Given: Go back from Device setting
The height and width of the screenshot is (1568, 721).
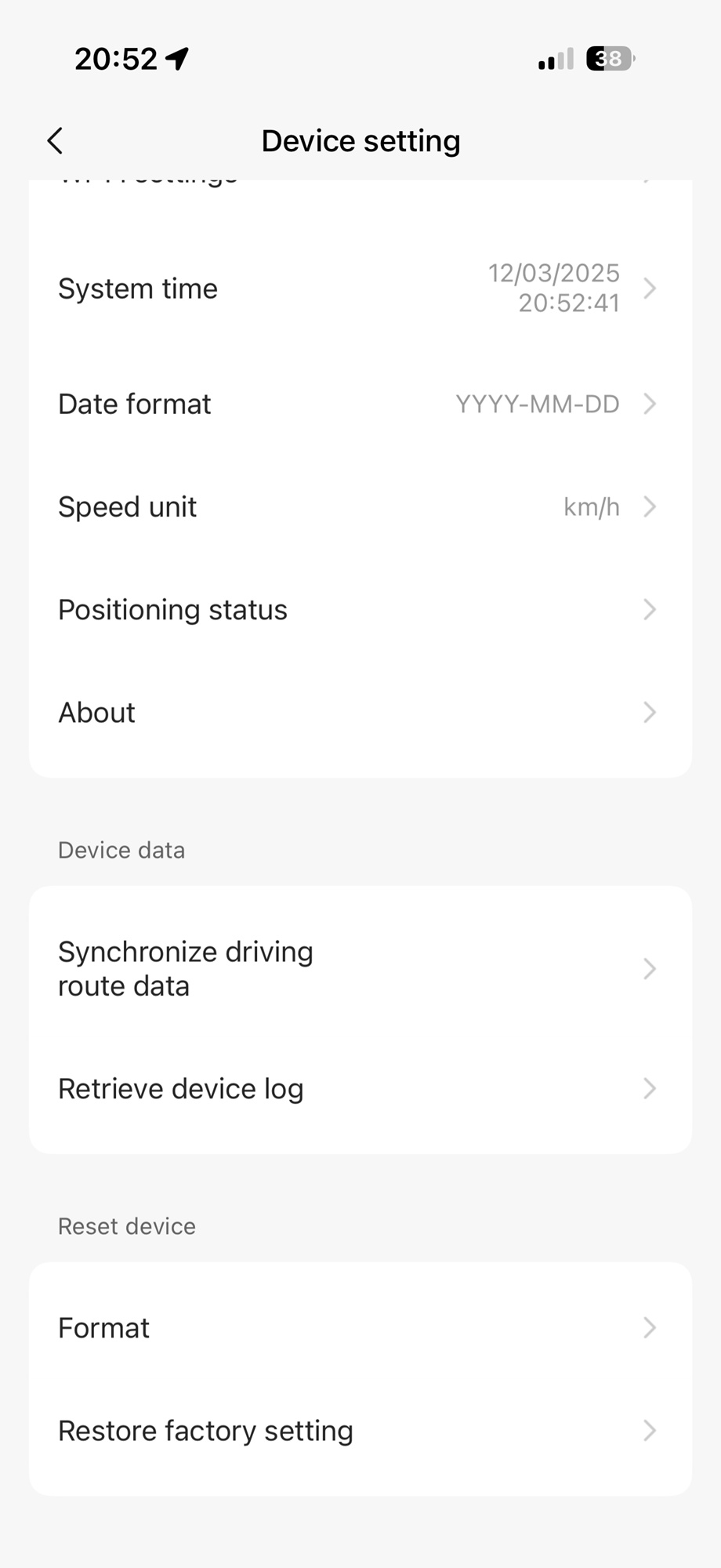Looking at the screenshot, I should [x=55, y=141].
